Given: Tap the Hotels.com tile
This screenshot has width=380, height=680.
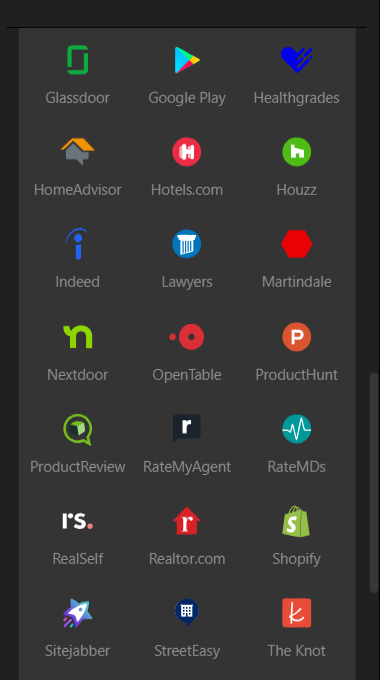Looking at the screenshot, I should (x=187, y=167).
